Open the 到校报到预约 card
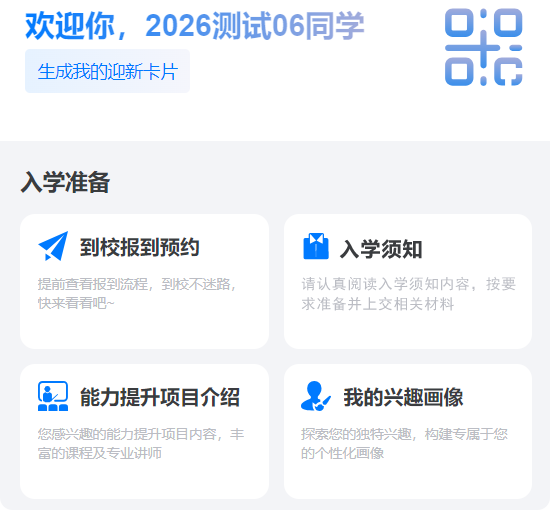550x510 pixels. click(x=145, y=281)
